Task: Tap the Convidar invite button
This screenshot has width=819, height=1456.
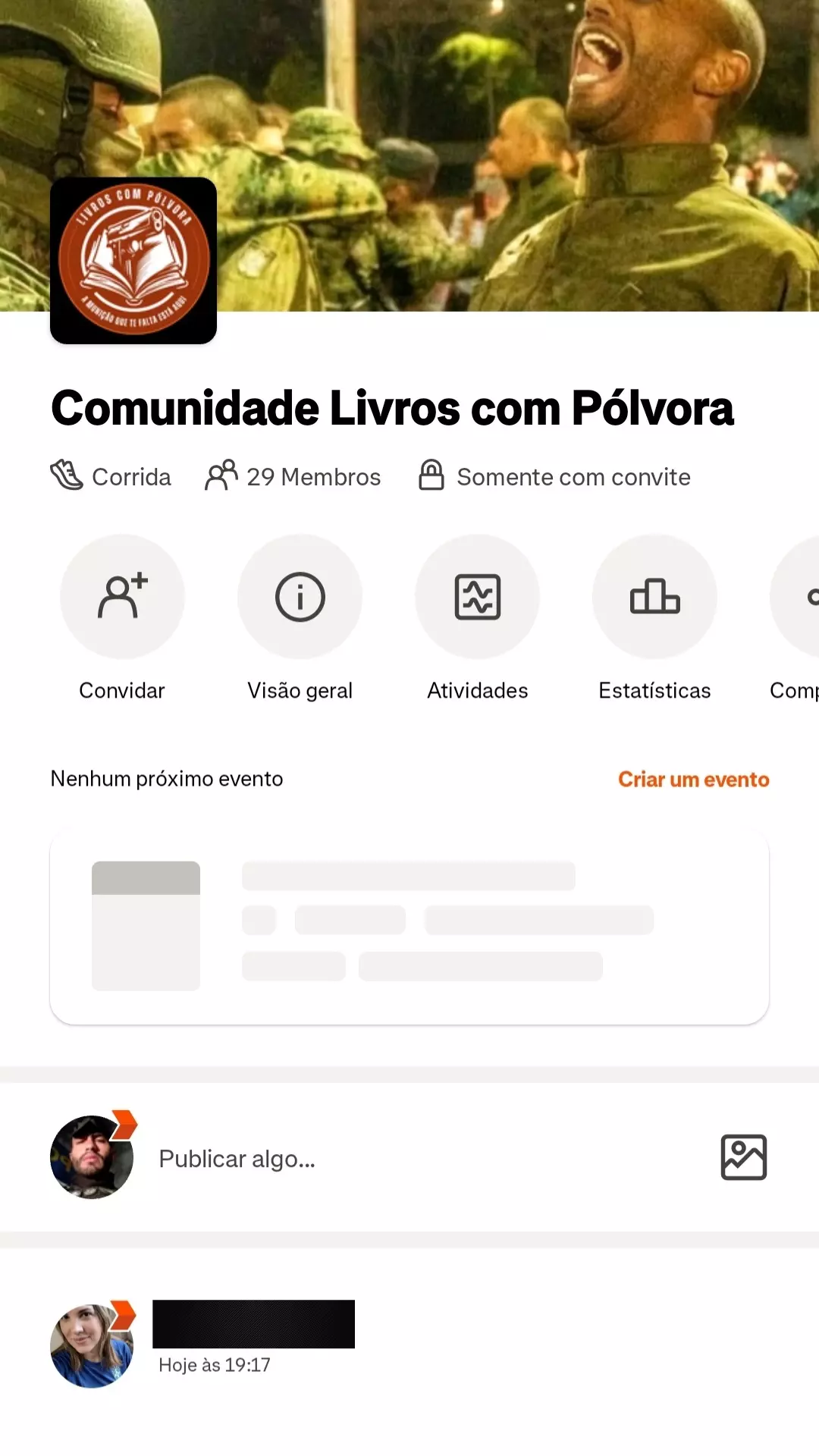Action: point(122,597)
